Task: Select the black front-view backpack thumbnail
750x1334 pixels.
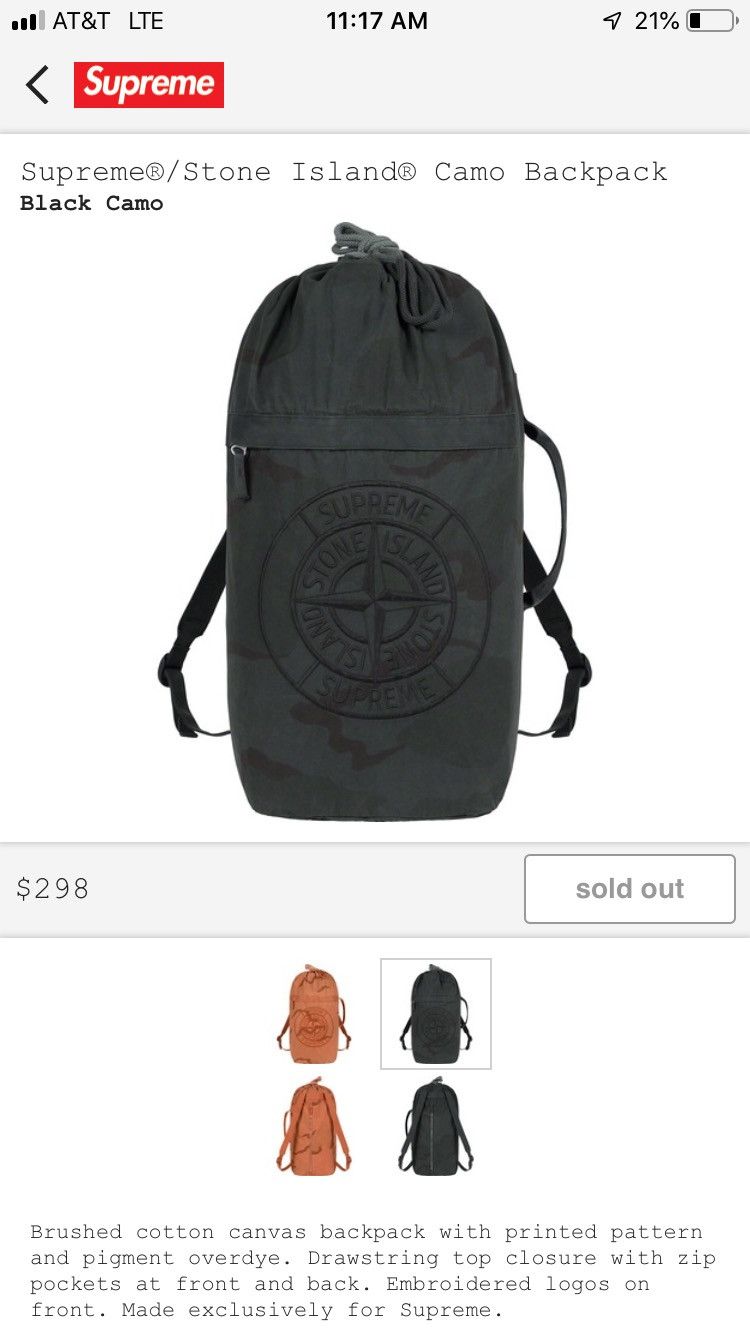Action: click(435, 1013)
